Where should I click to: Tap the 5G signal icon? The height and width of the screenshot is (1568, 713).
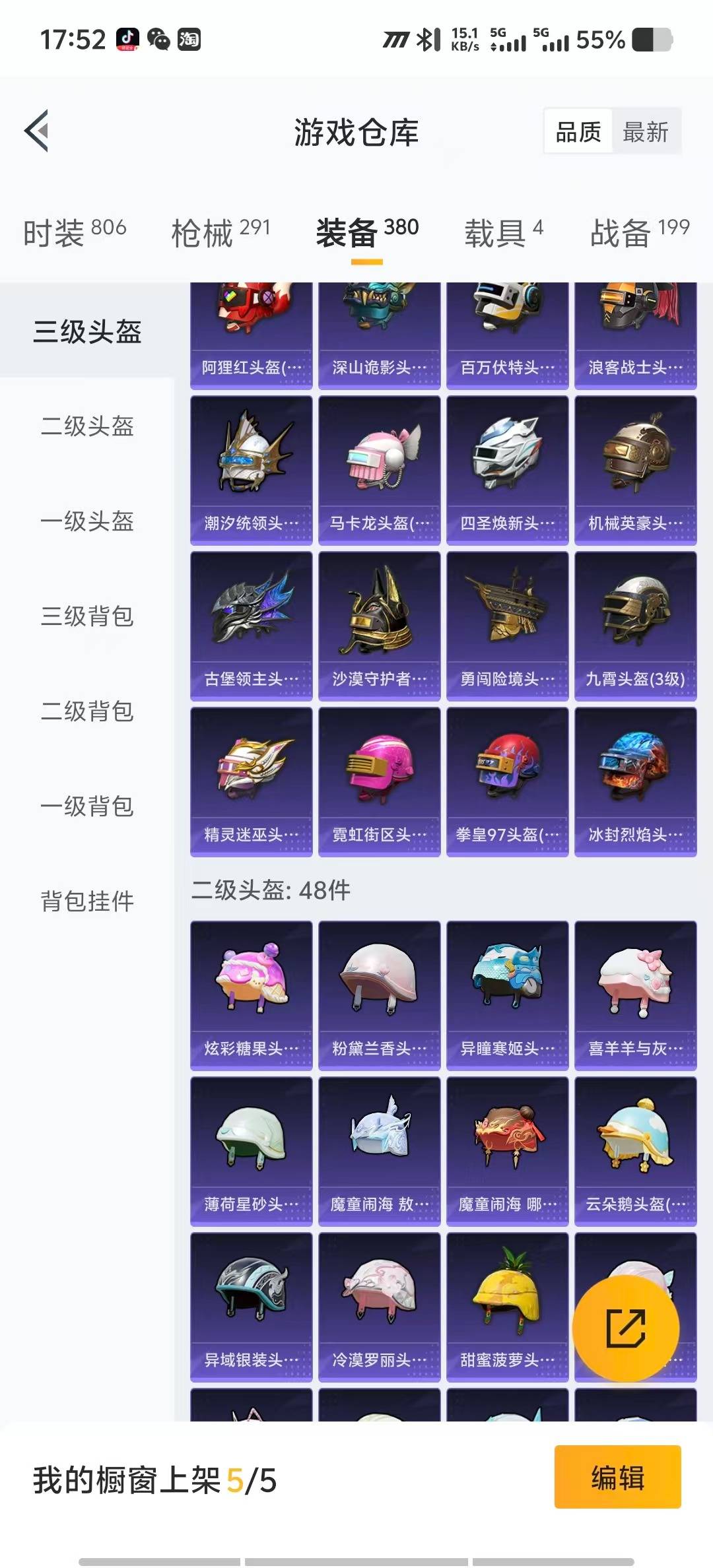508,41
